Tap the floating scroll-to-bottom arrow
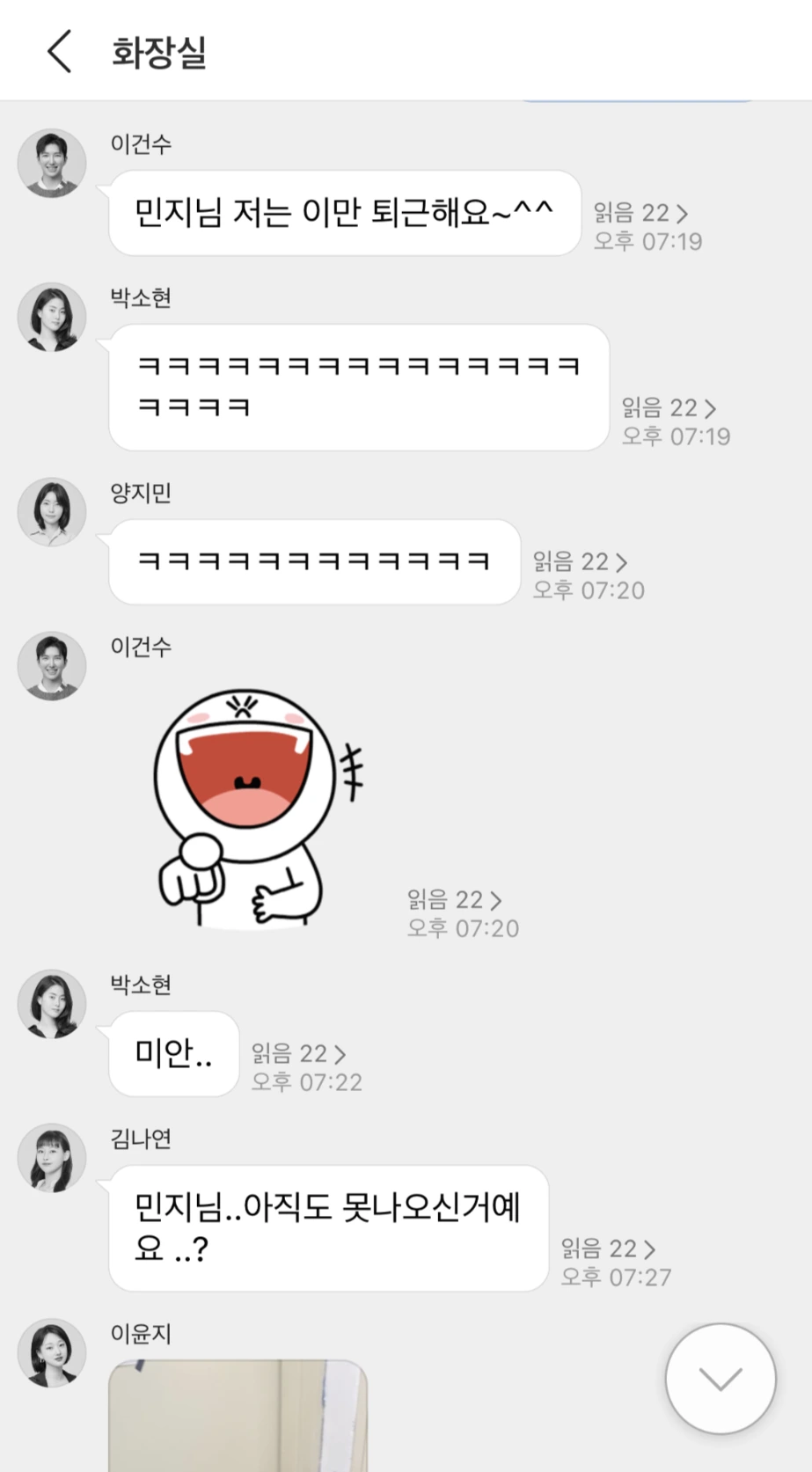Screen dimensions: 812x1472 (721, 1380)
